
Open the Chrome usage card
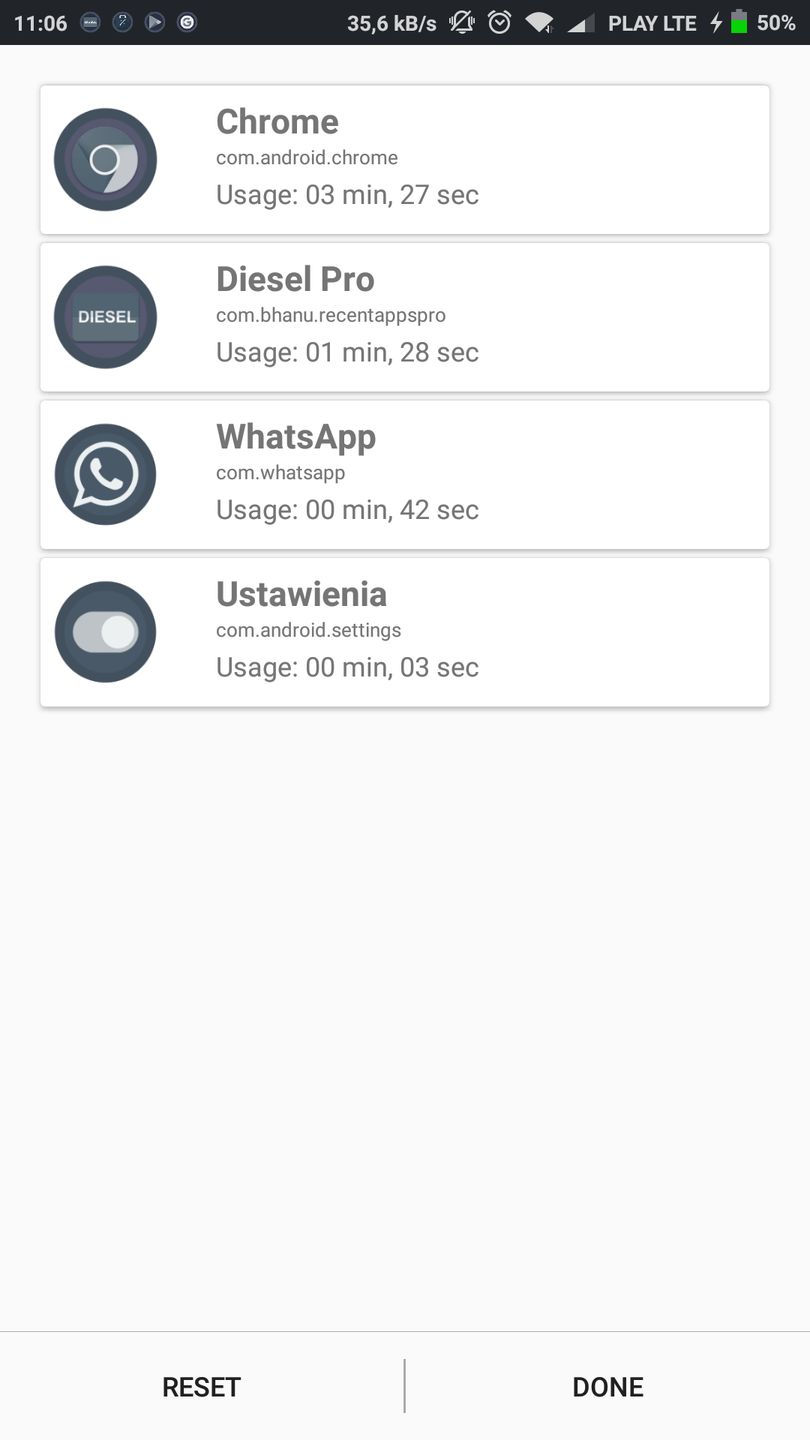(x=404, y=160)
